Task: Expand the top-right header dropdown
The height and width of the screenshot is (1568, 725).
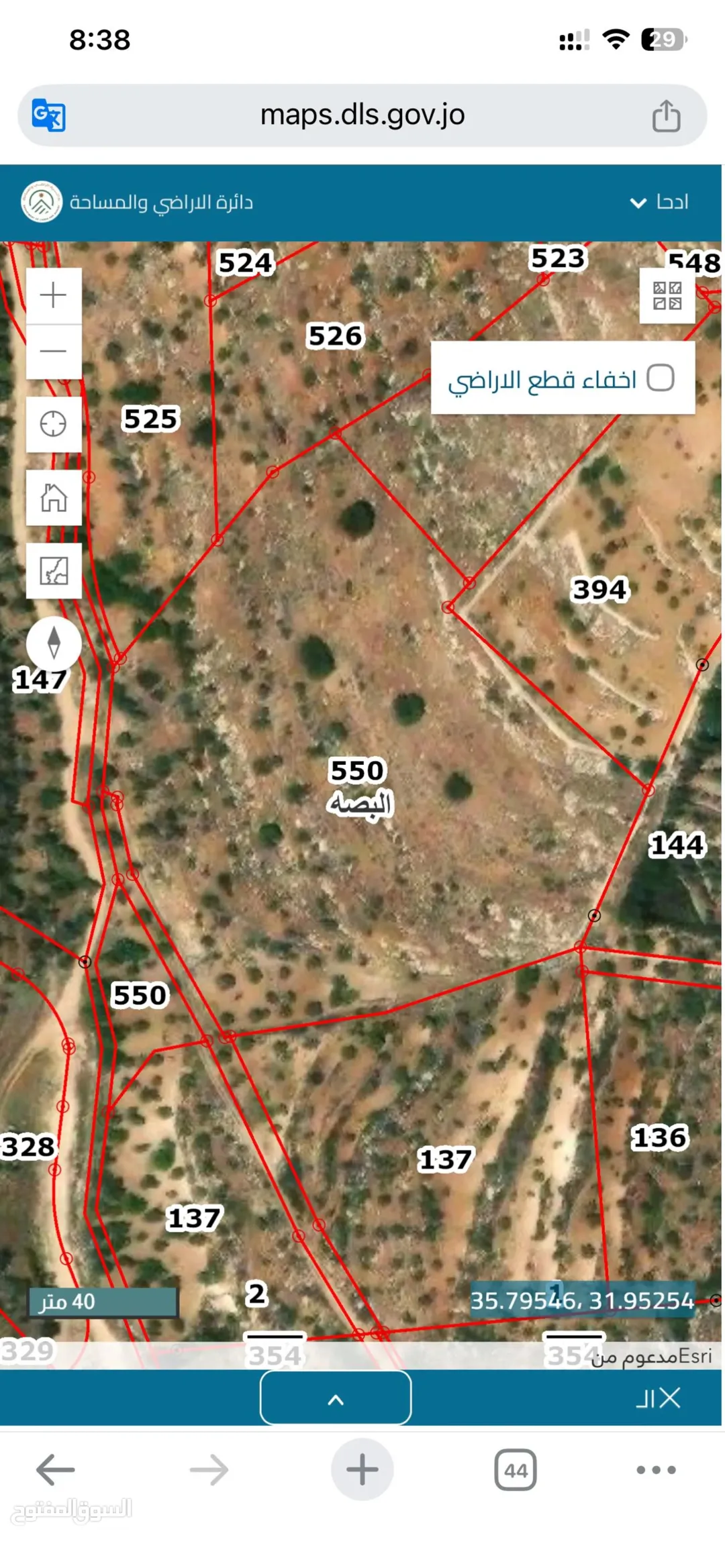Action: click(x=659, y=202)
